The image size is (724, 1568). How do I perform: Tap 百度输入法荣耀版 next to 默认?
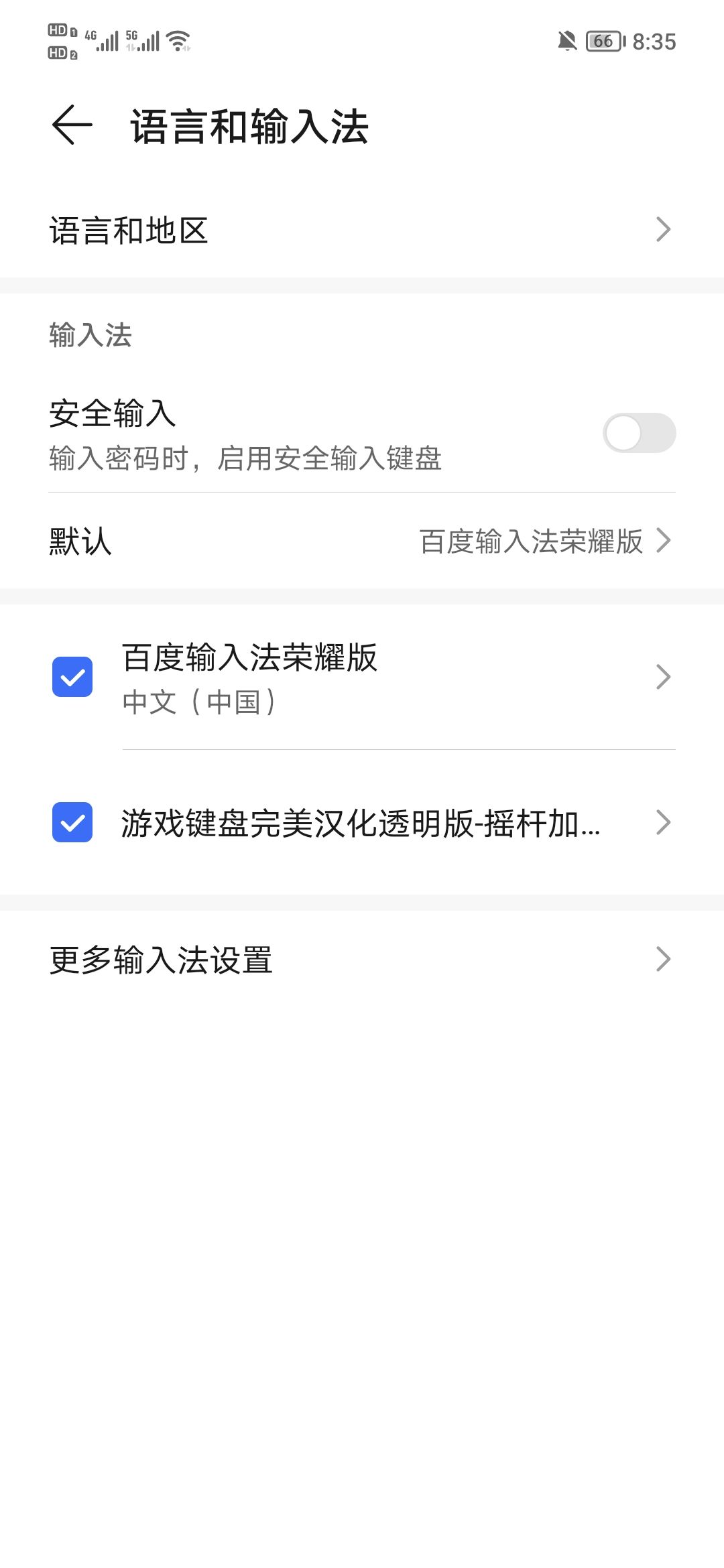pyautogui.click(x=532, y=539)
